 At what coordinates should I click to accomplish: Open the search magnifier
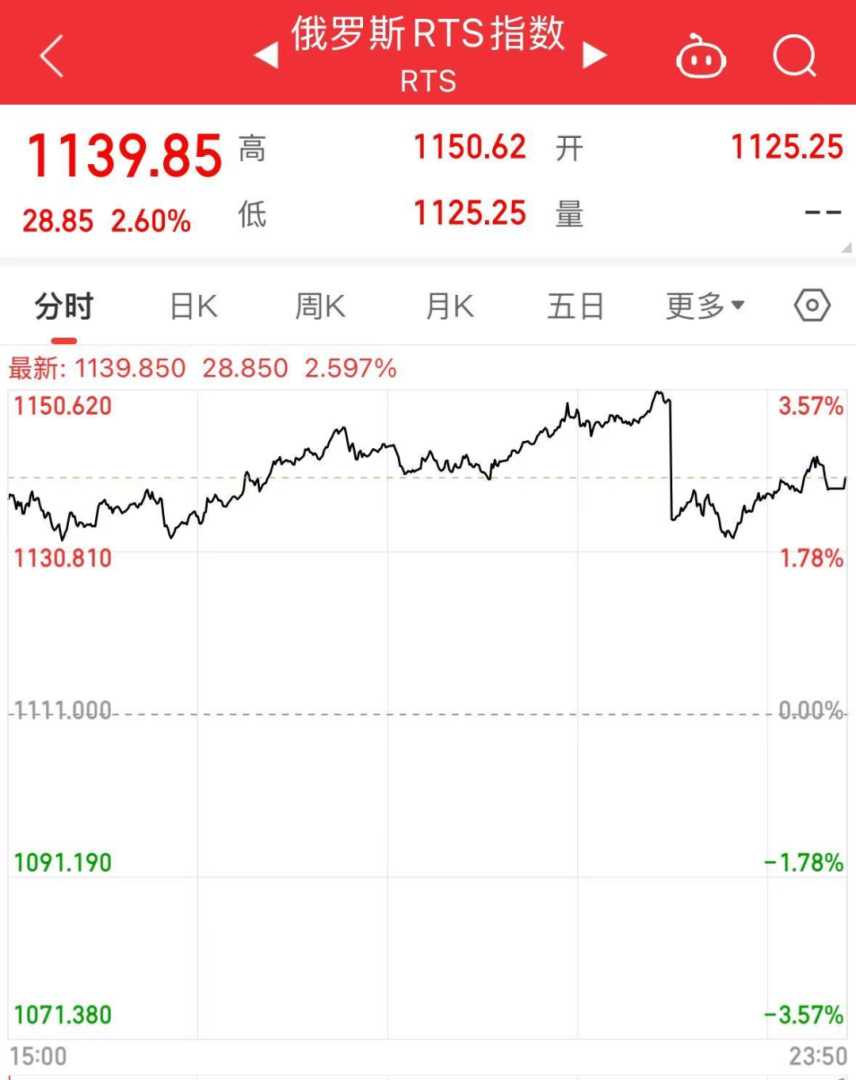tap(794, 57)
